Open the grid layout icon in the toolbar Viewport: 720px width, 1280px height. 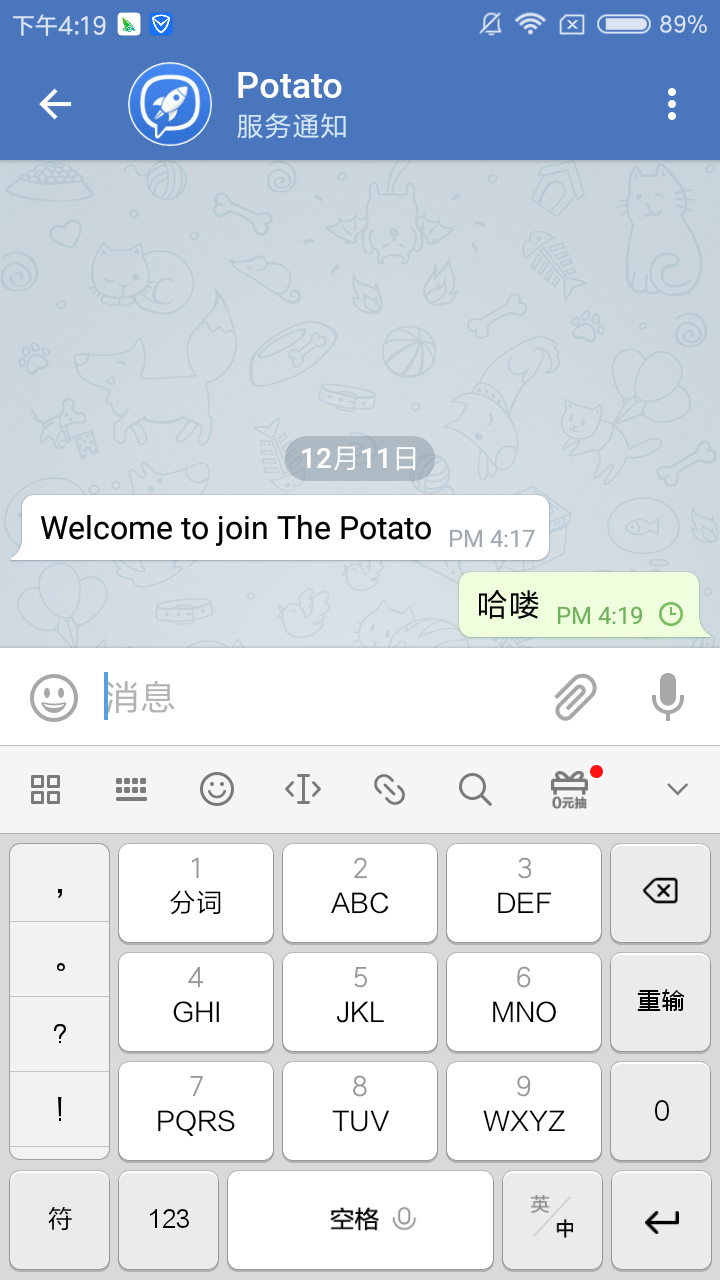(44, 789)
